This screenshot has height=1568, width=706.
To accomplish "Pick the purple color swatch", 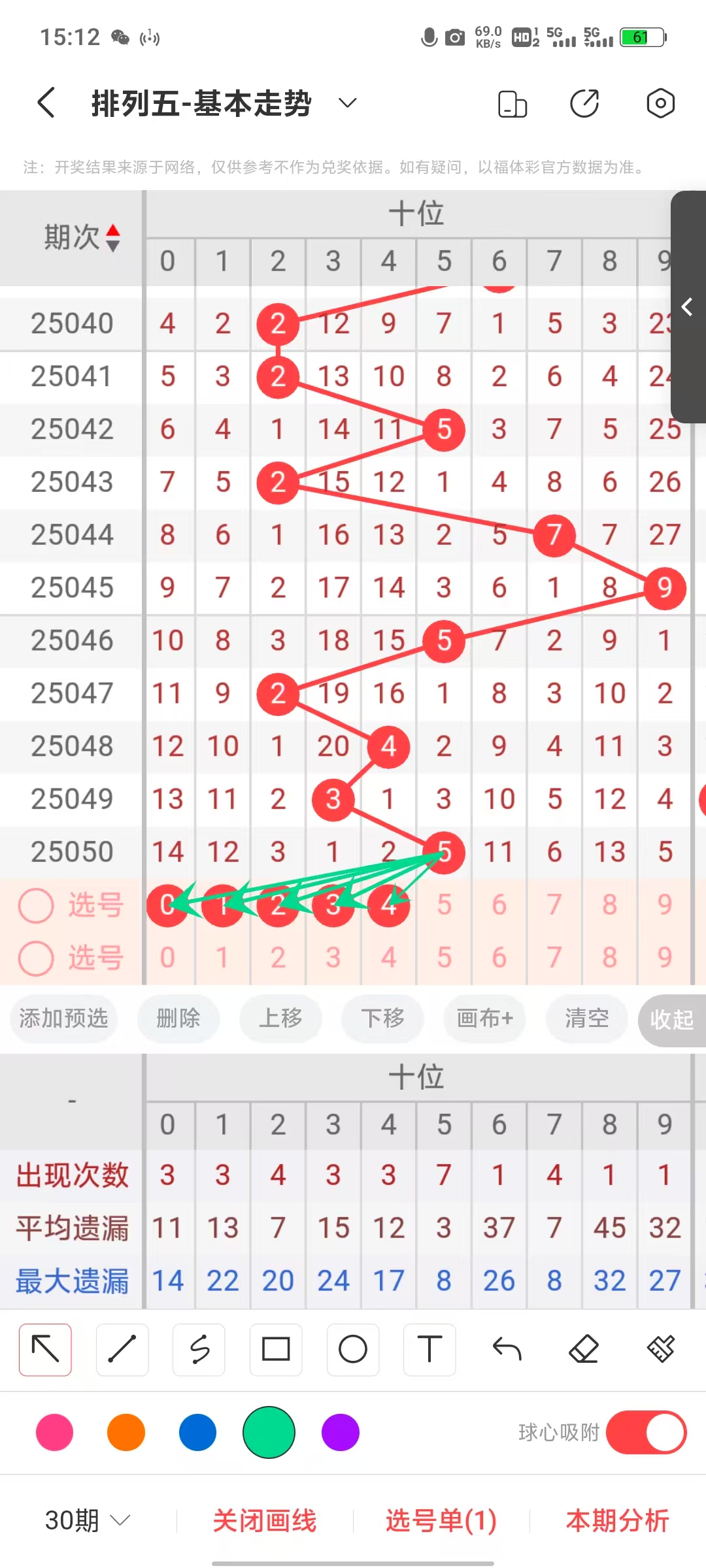I will pos(341,1432).
